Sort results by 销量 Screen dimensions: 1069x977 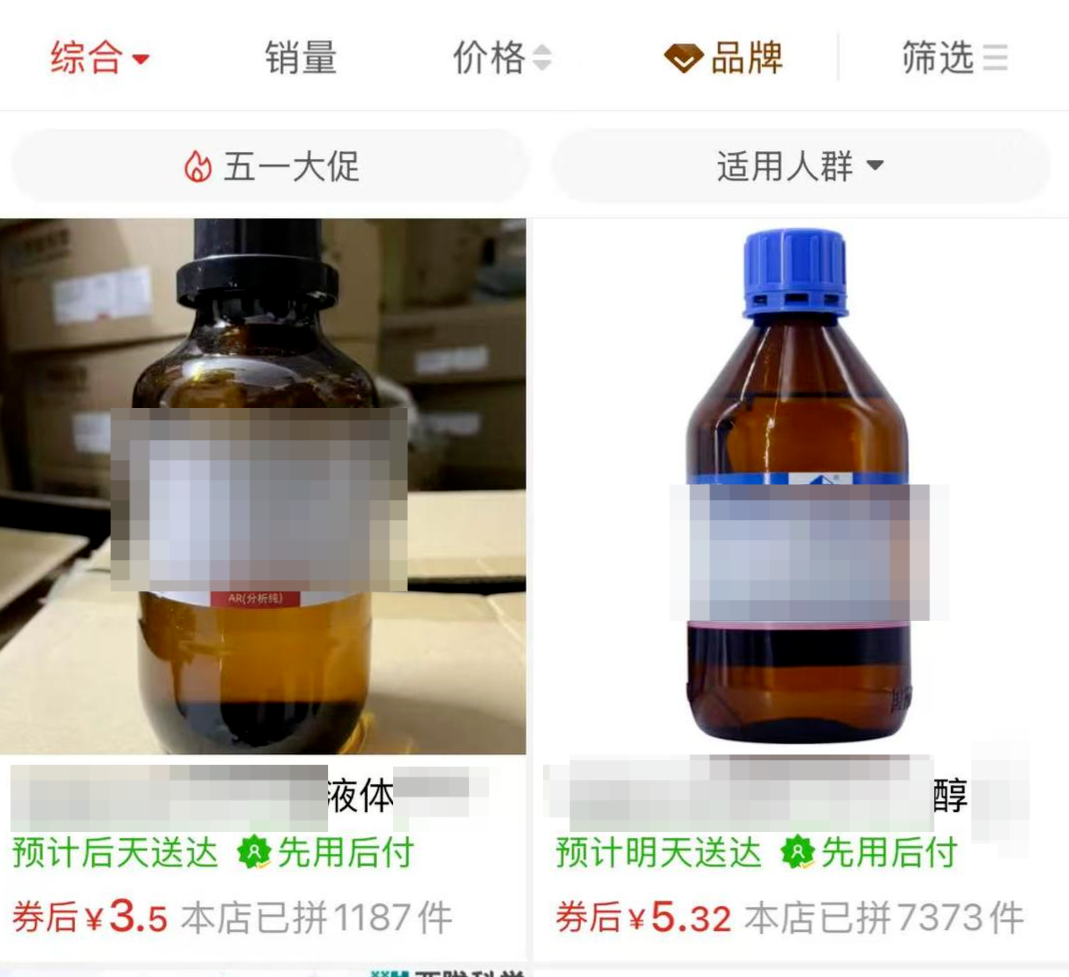(300, 58)
